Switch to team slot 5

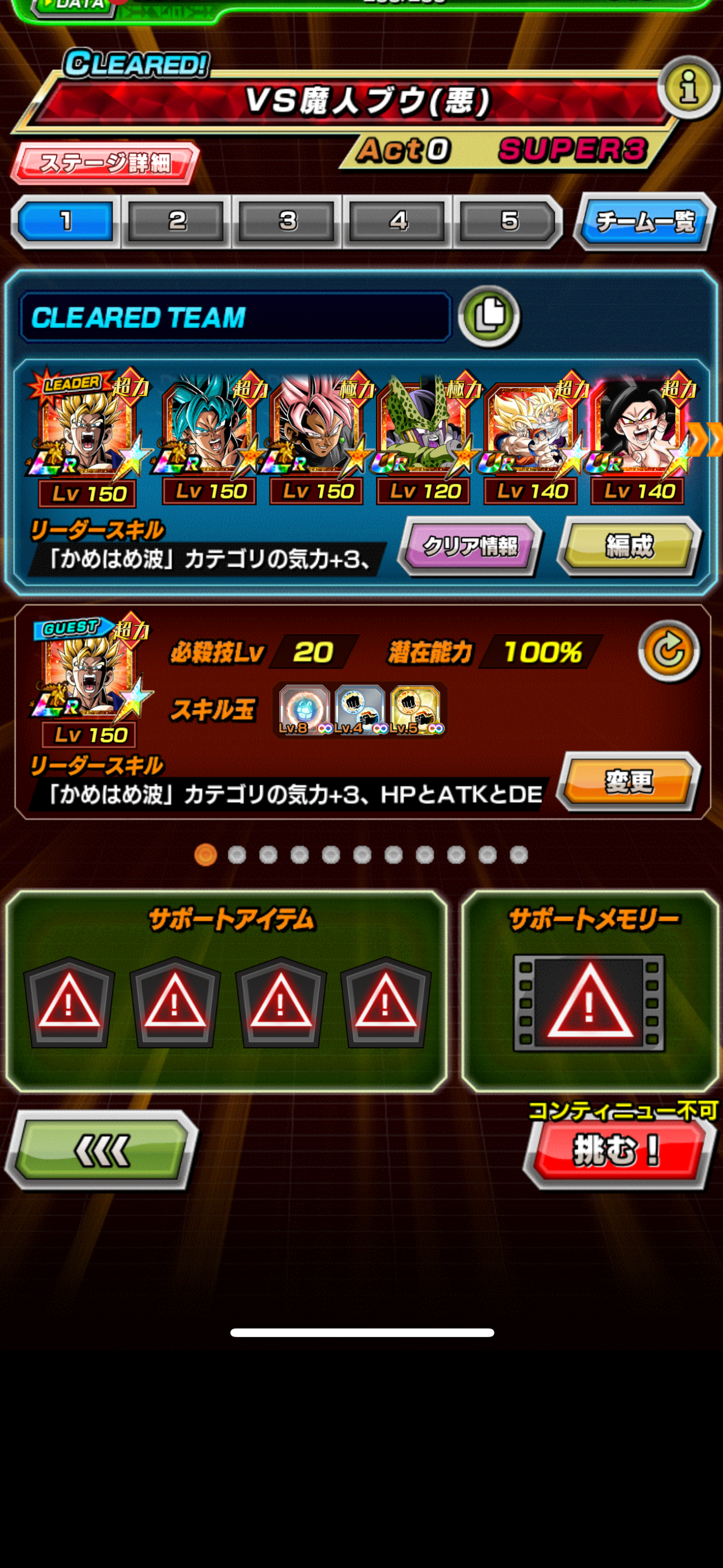click(x=509, y=221)
